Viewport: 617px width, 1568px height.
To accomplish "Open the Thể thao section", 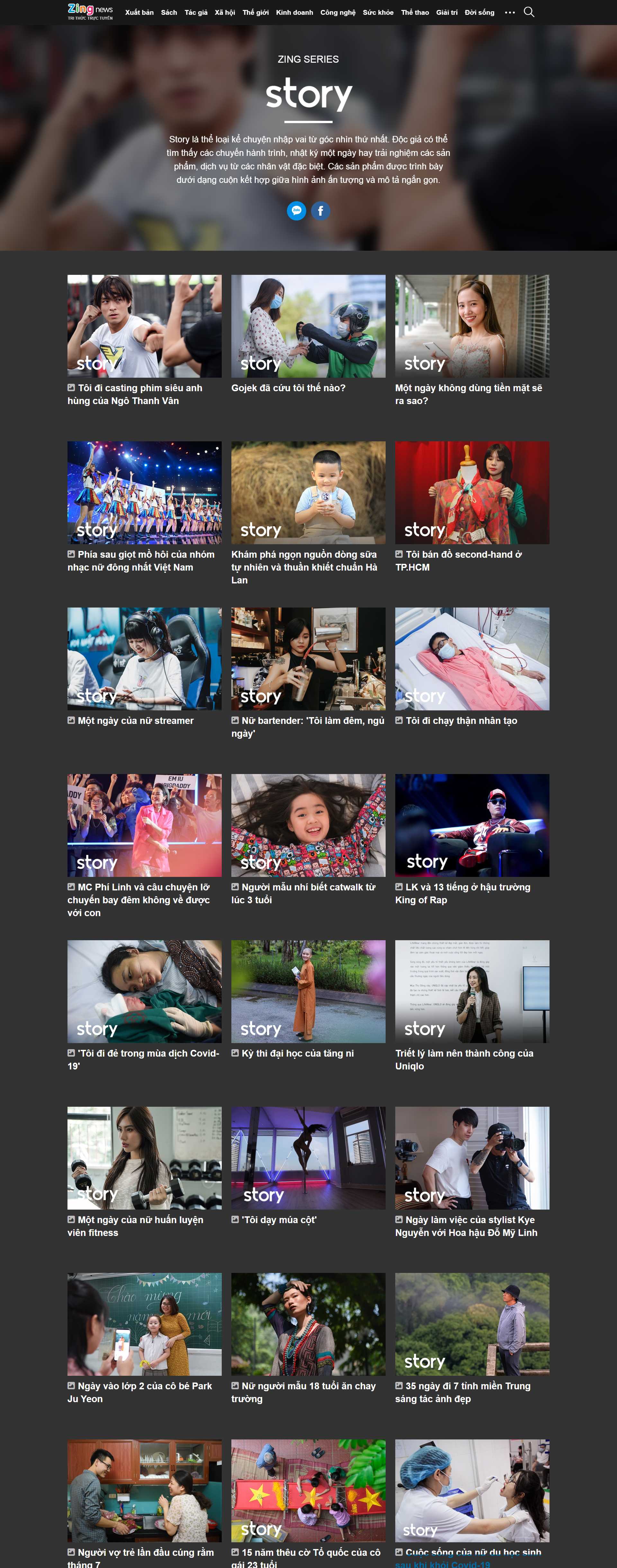I will coord(414,12).
